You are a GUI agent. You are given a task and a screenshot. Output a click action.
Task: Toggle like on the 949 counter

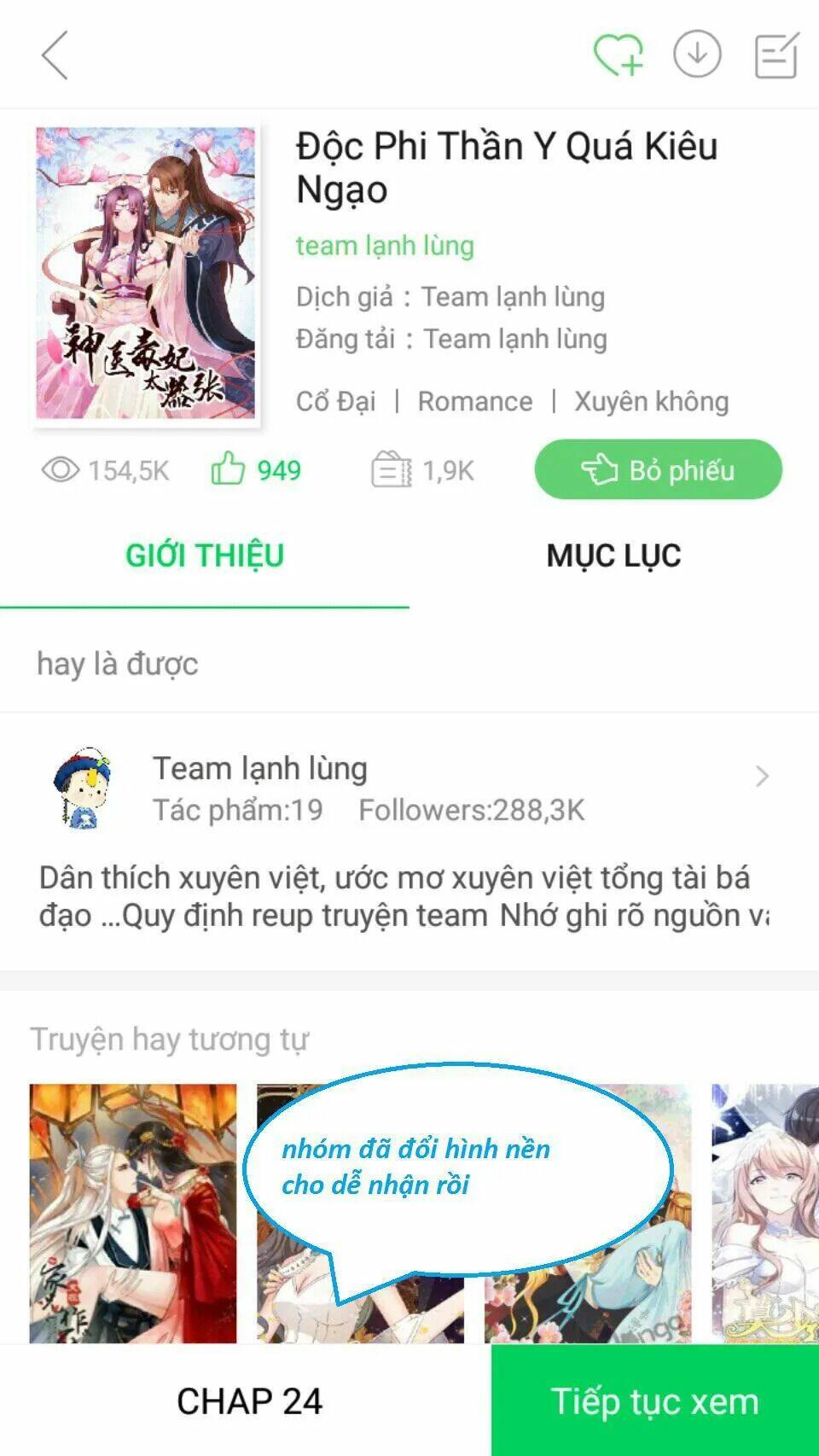(x=279, y=469)
